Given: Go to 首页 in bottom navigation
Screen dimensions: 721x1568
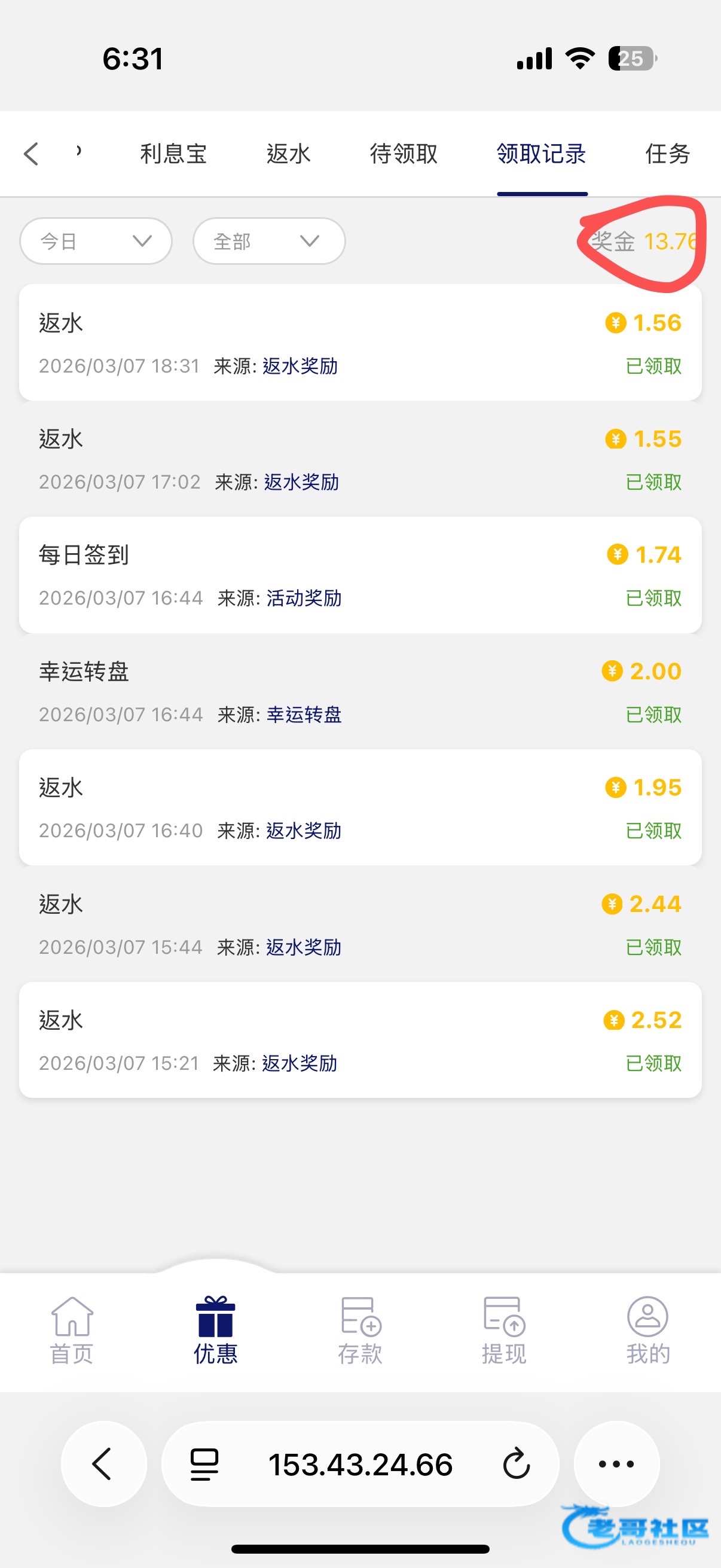Looking at the screenshot, I should click(x=72, y=1331).
